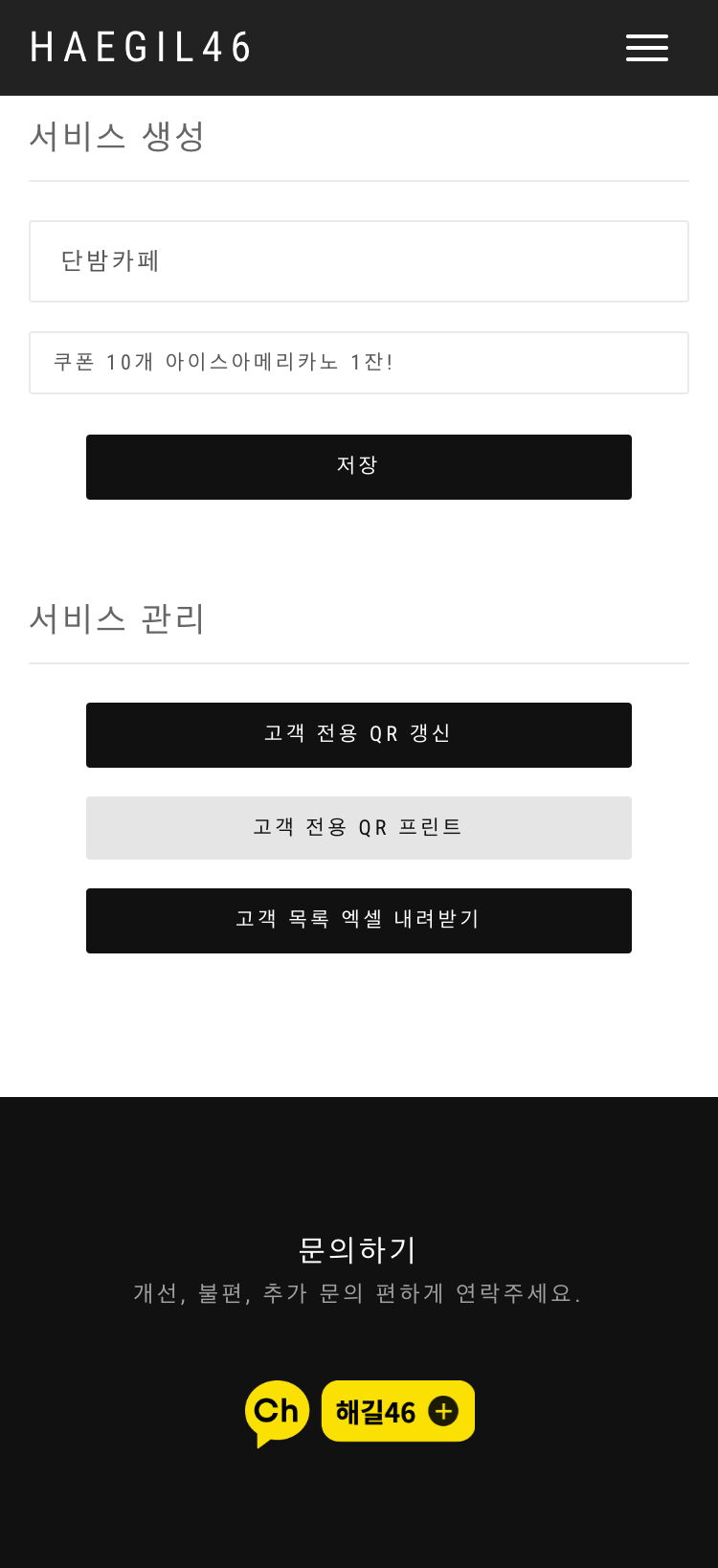Image resolution: width=718 pixels, height=1568 pixels.
Task: Edit the coupon description field
Action: coord(359,363)
